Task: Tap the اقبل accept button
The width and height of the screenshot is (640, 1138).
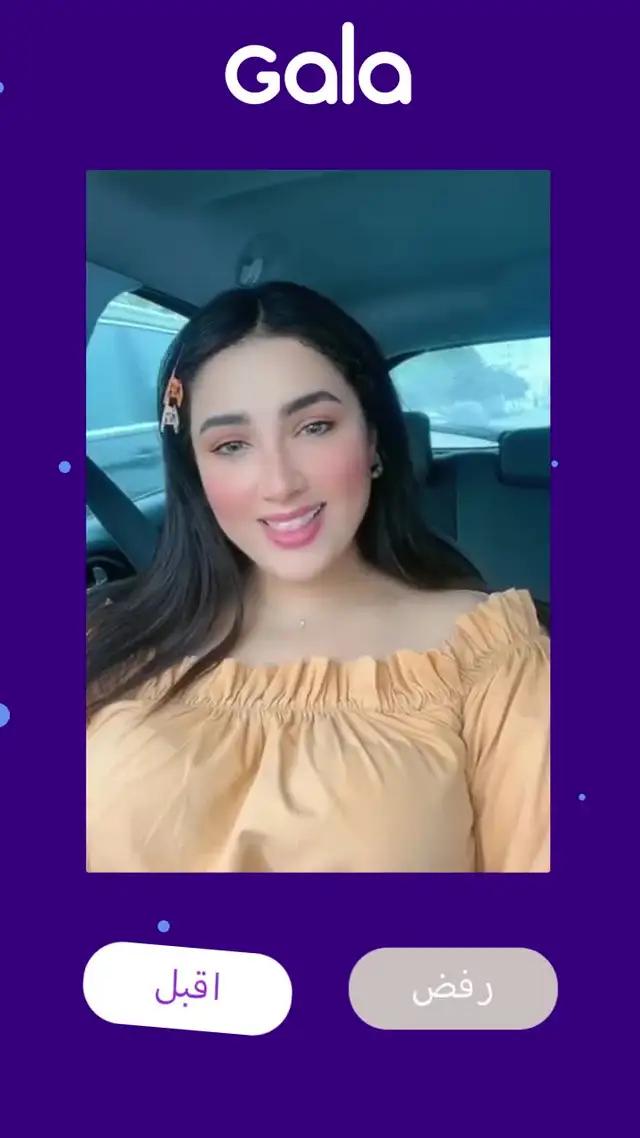Action: click(187, 988)
